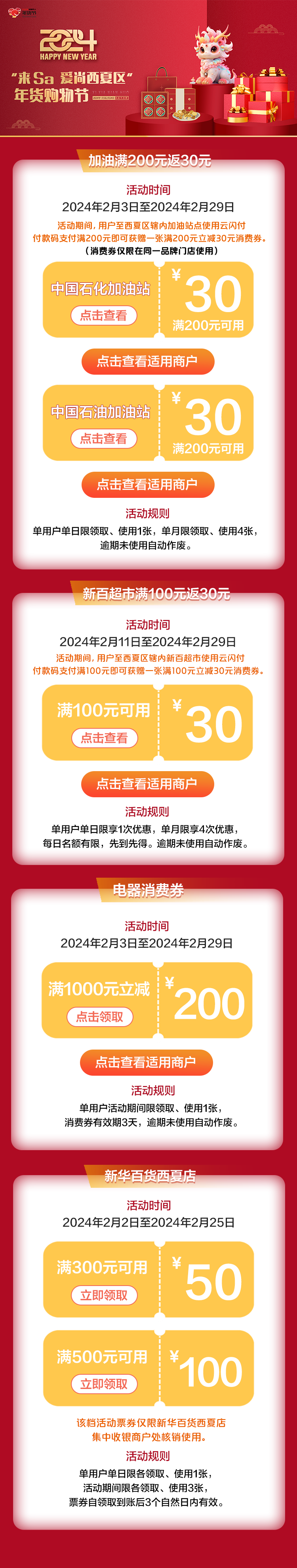Tap 点击查看 on the 新百超市 满100元可用 coupon
Screen dimensions: 297x1568
point(104,738)
